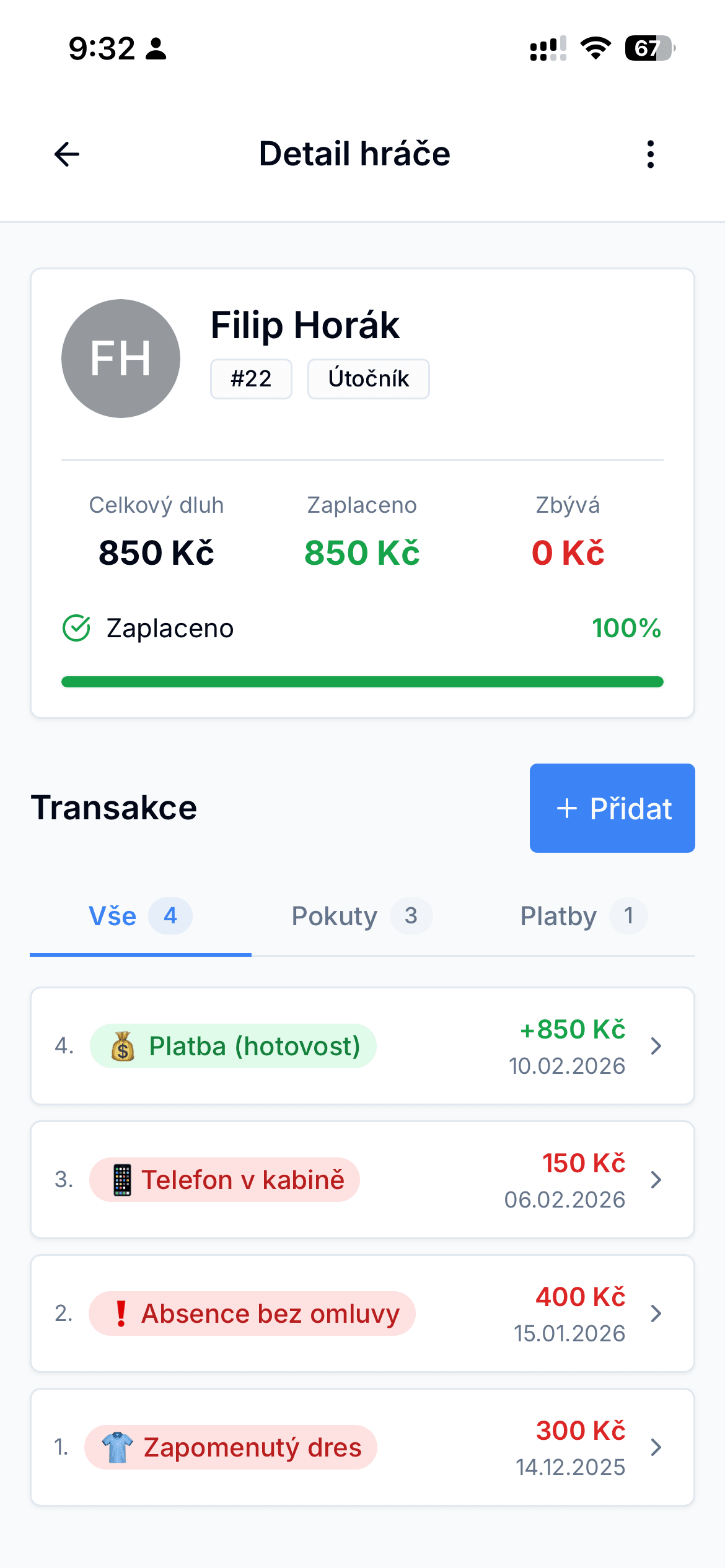The width and height of the screenshot is (725, 1568).
Task: Expand the Platba (hotovost) transaction chevron
Action: pos(657,1045)
